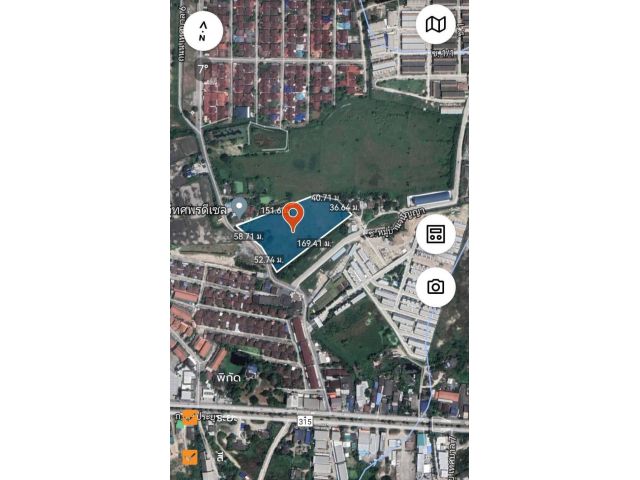The image size is (640, 480).
Task: Open the map type selector
Action: (435, 24)
